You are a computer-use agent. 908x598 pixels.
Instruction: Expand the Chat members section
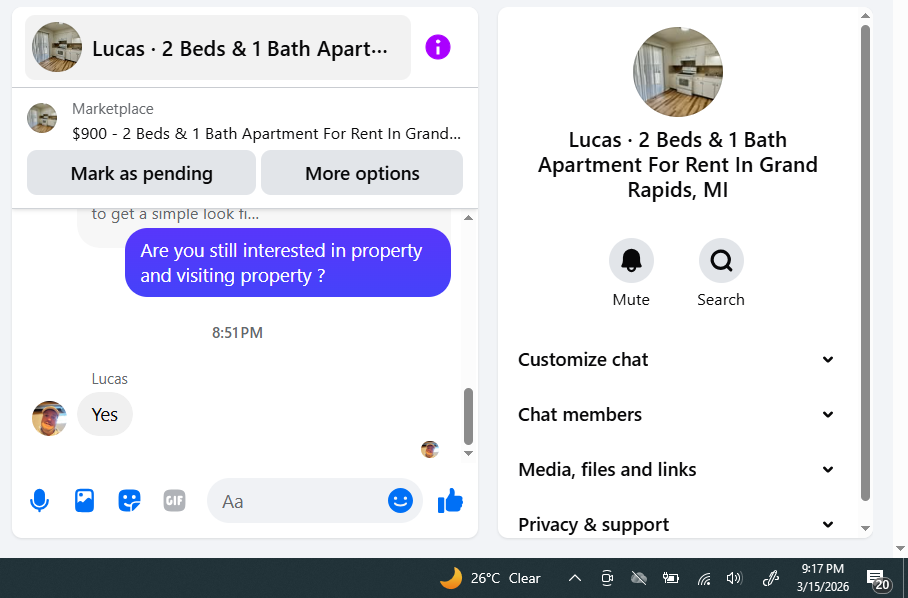(x=676, y=414)
